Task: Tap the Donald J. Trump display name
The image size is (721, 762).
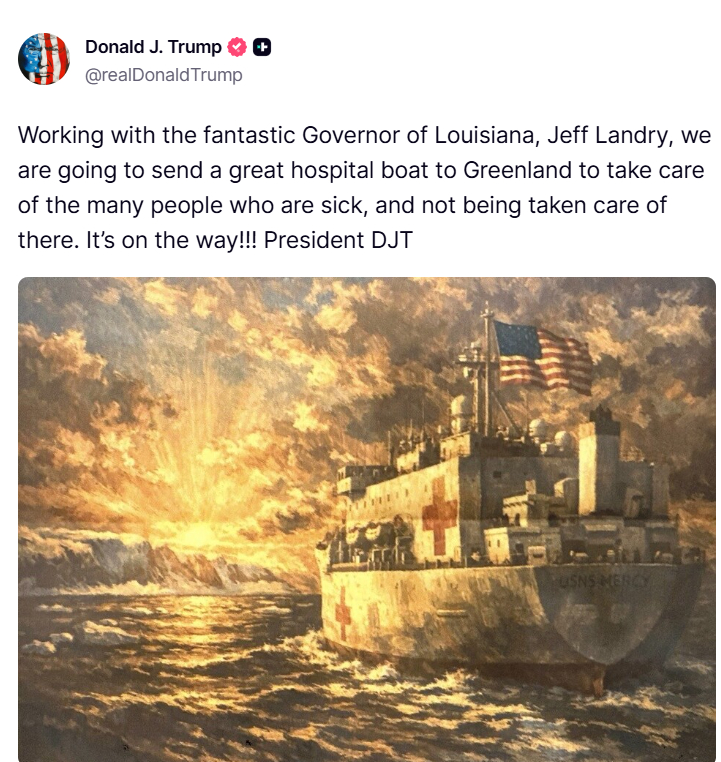Action: coord(153,47)
